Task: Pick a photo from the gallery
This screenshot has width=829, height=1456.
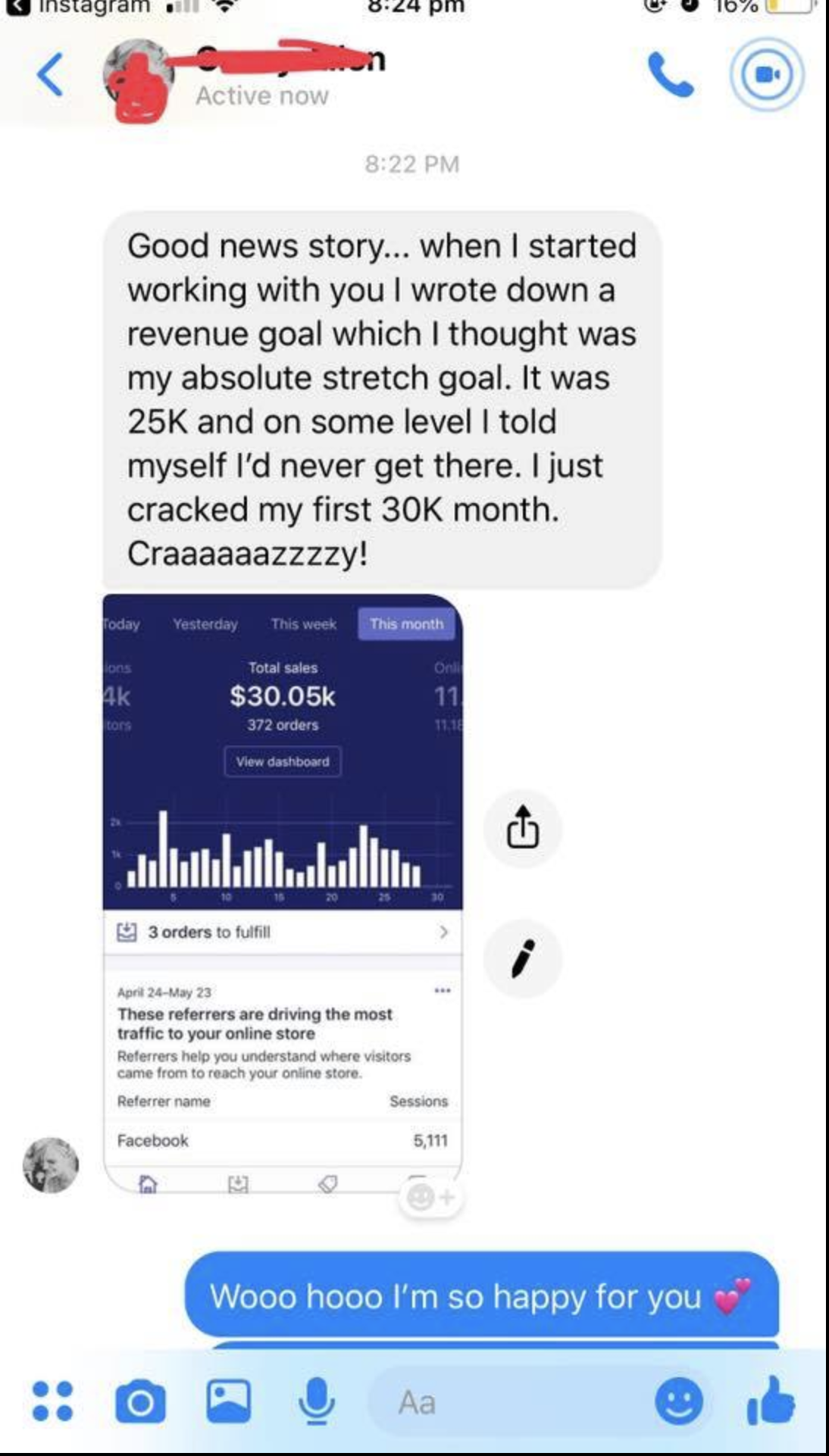Action: click(229, 1401)
